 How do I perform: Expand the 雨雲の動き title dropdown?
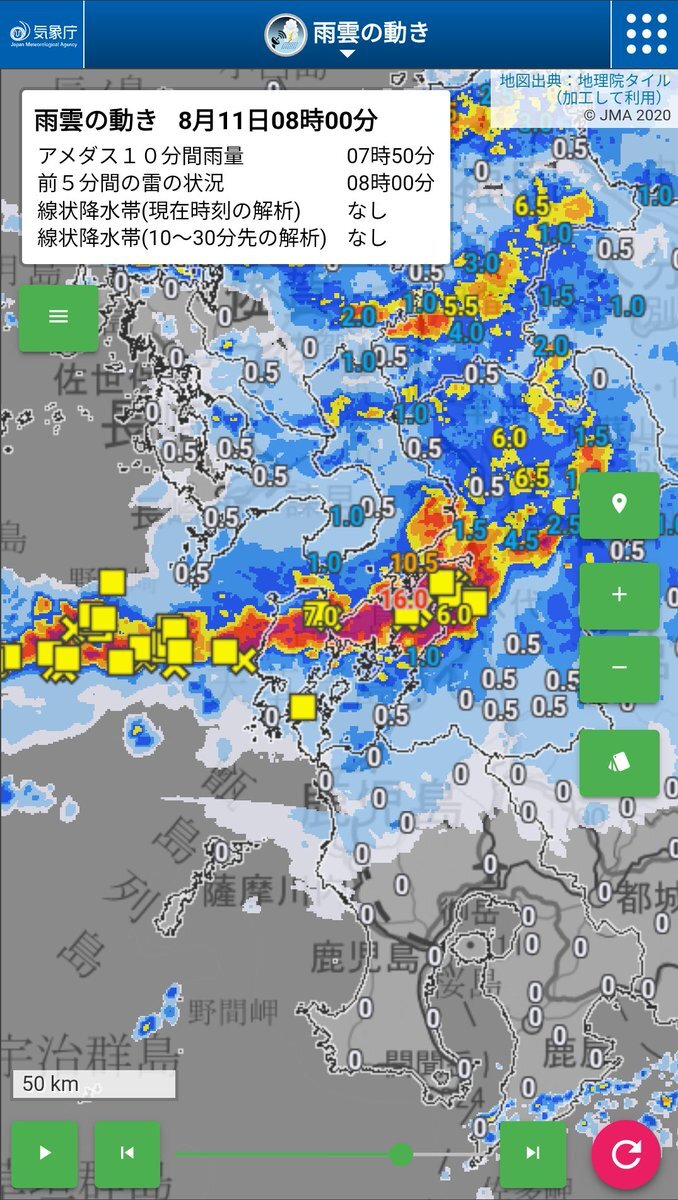tap(347, 35)
